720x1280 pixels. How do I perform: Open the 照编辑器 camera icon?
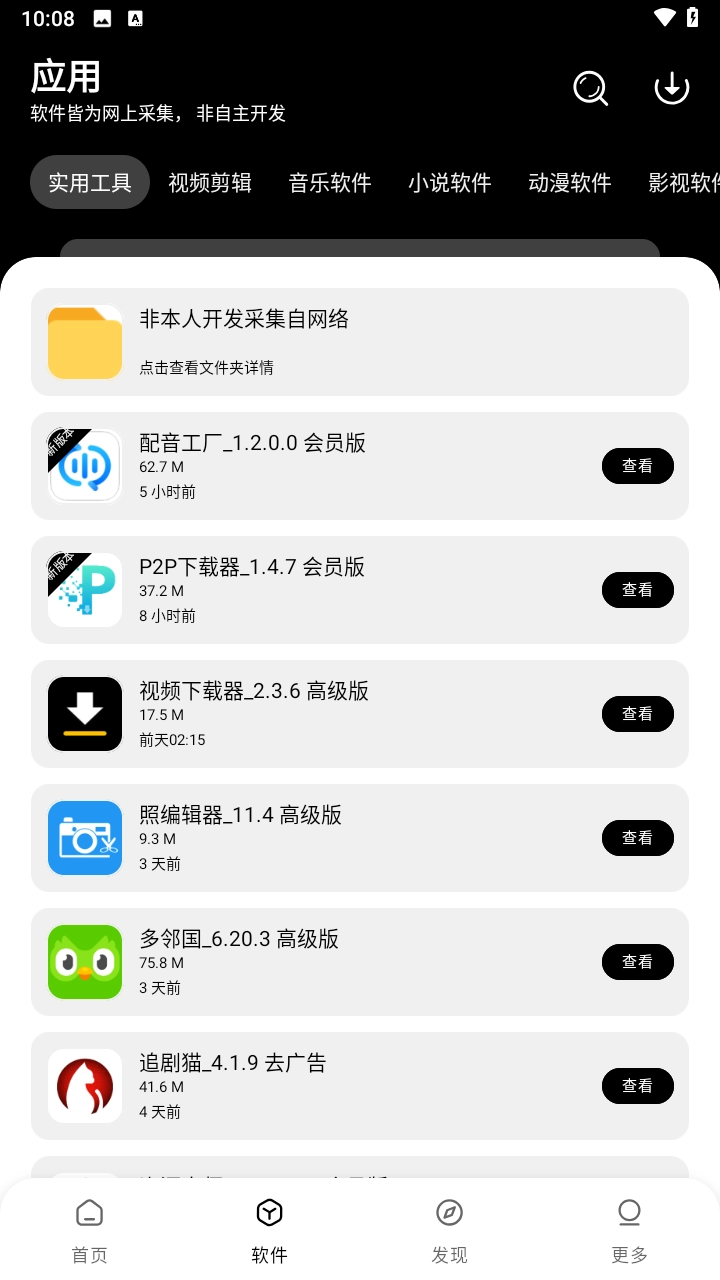coord(84,837)
